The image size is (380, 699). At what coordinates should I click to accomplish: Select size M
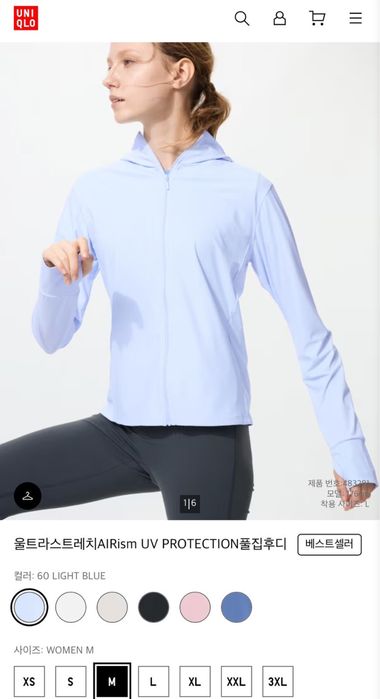click(x=112, y=682)
